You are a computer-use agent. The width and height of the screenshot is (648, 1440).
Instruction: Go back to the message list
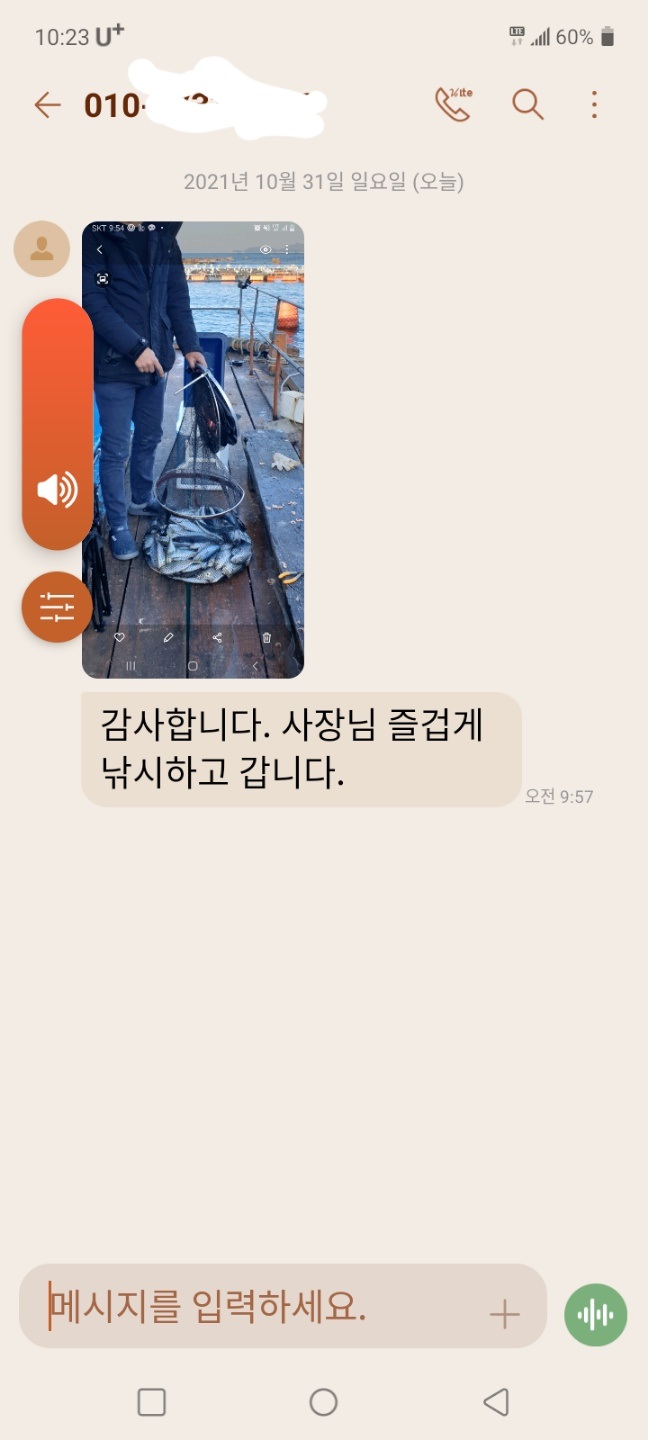tap(47, 105)
